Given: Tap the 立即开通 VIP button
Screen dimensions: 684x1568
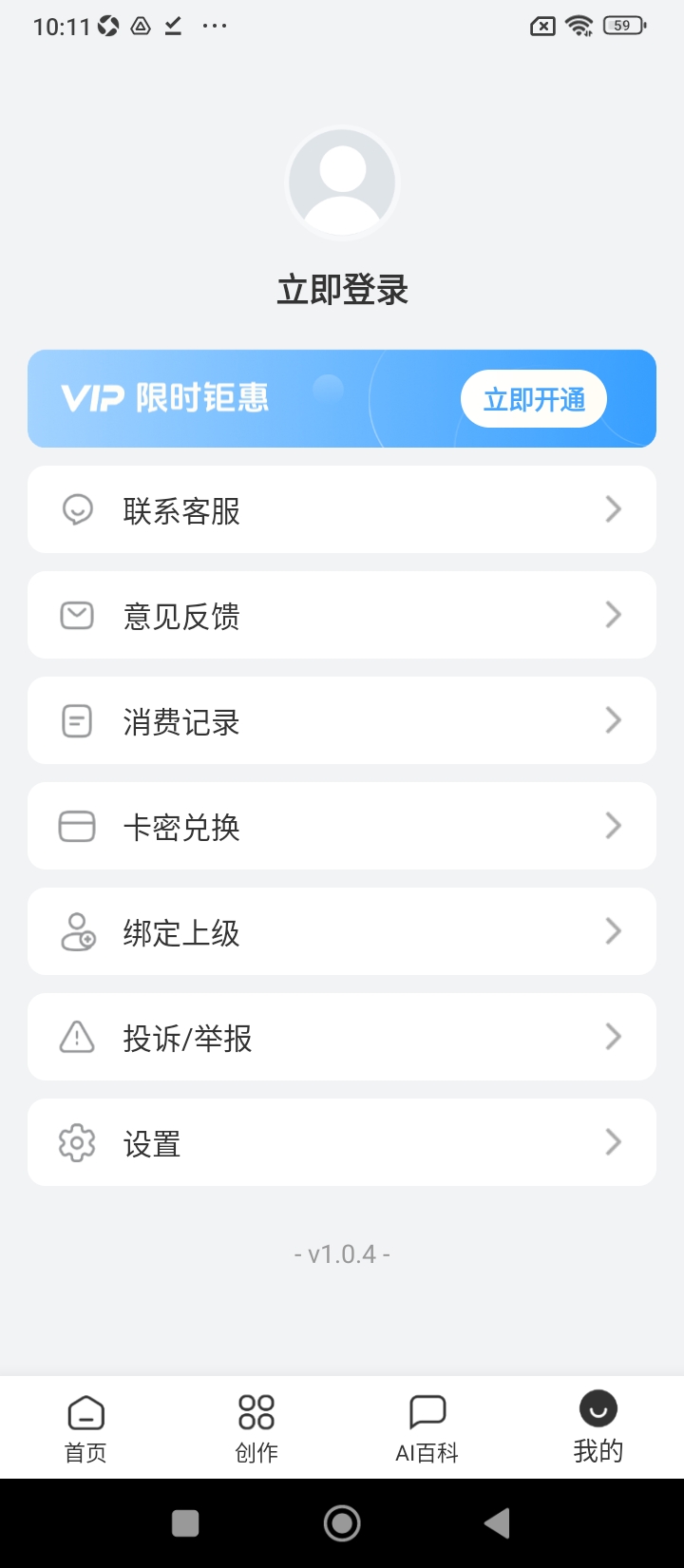Looking at the screenshot, I should (x=534, y=399).
